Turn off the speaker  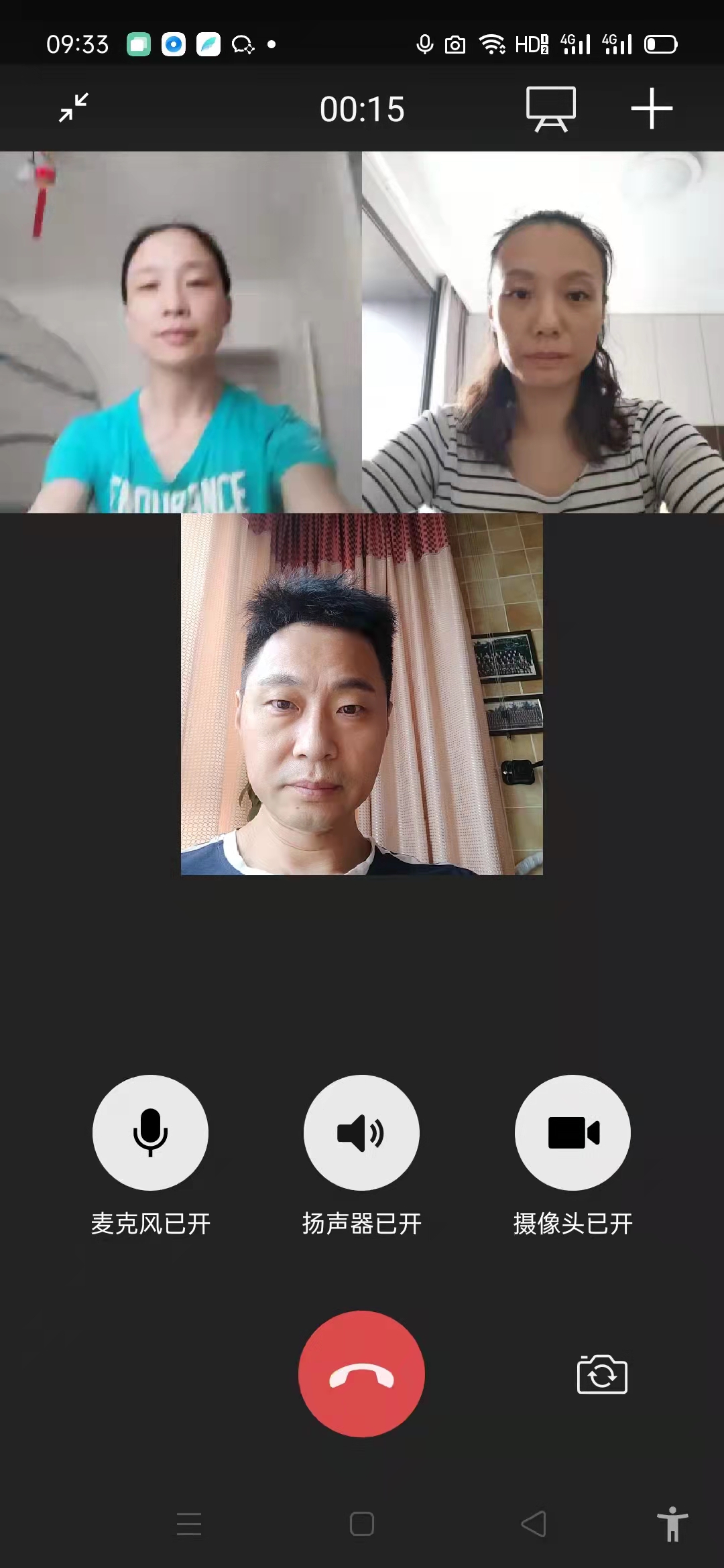pyautogui.click(x=361, y=1132)
